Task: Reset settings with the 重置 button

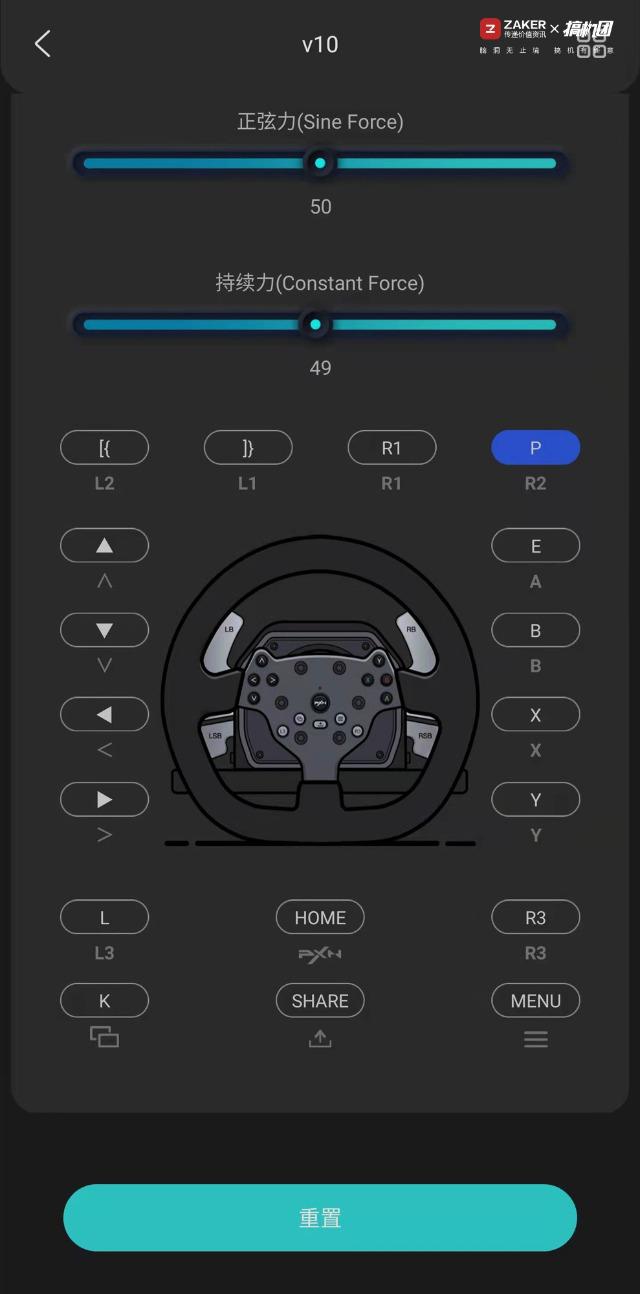Action: click(320, 1218)
